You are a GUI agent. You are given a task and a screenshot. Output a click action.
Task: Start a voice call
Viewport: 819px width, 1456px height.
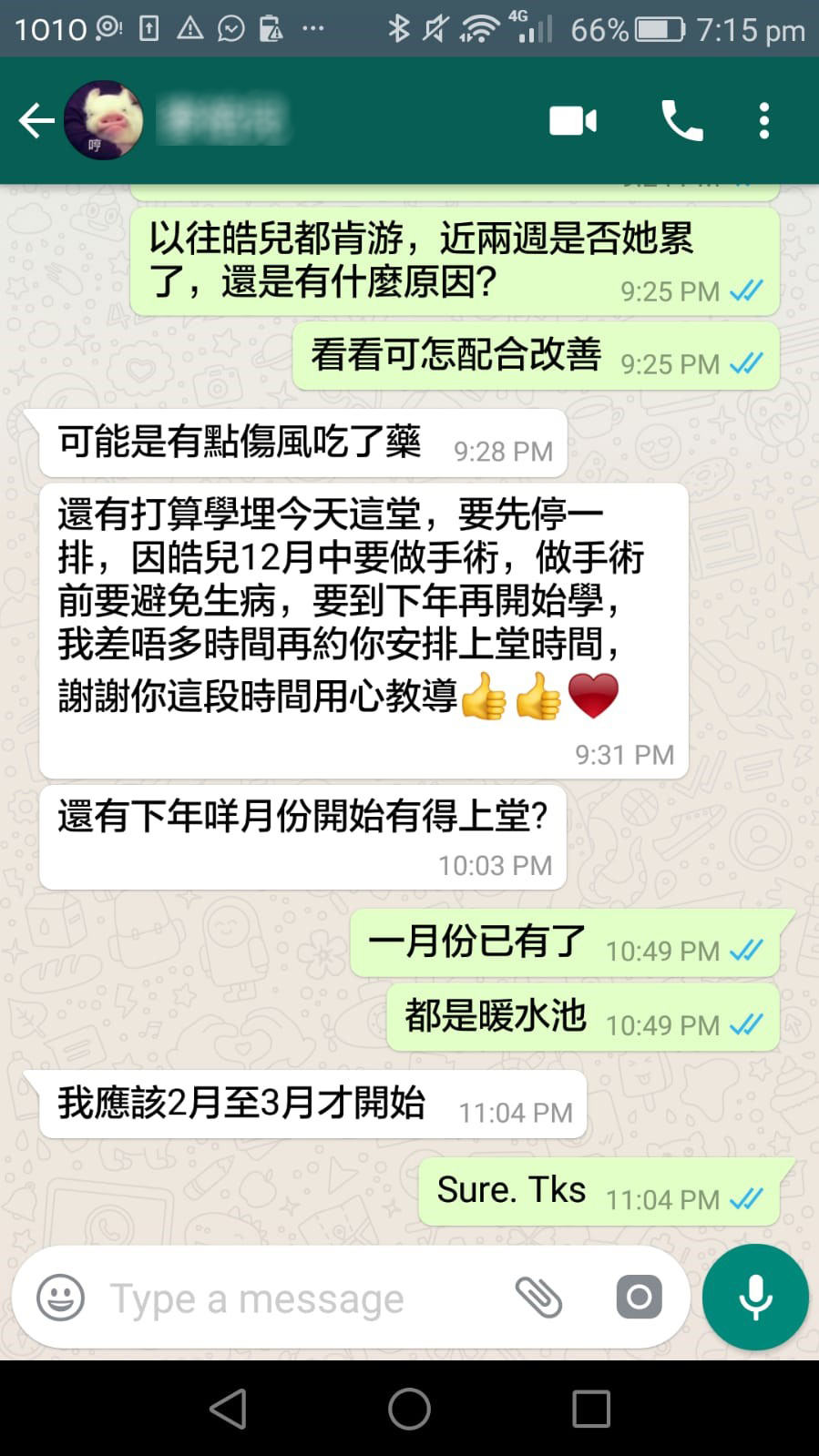coord(681,120)
